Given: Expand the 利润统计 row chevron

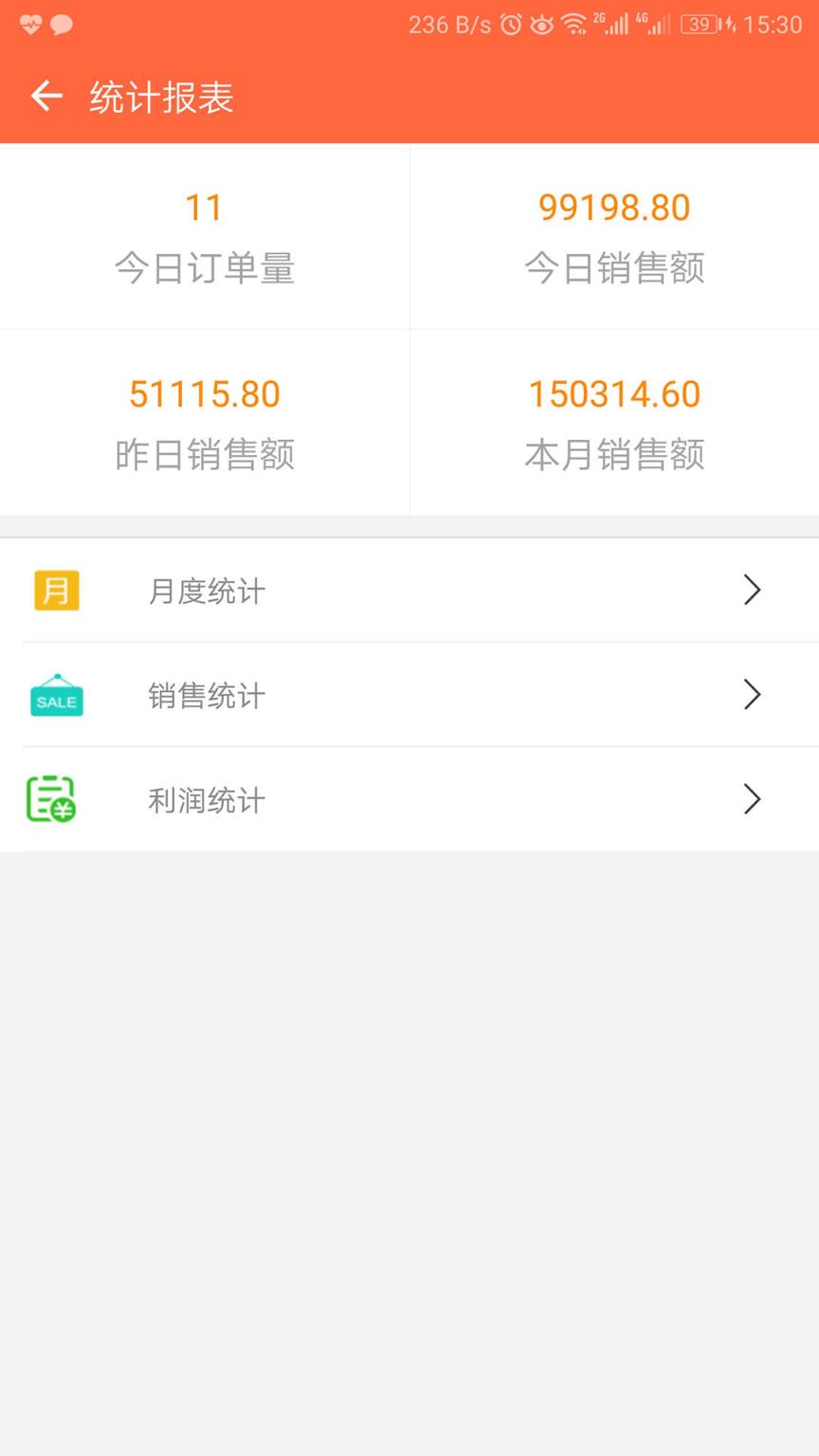Looking at the screenshot, I should [752, 799].
